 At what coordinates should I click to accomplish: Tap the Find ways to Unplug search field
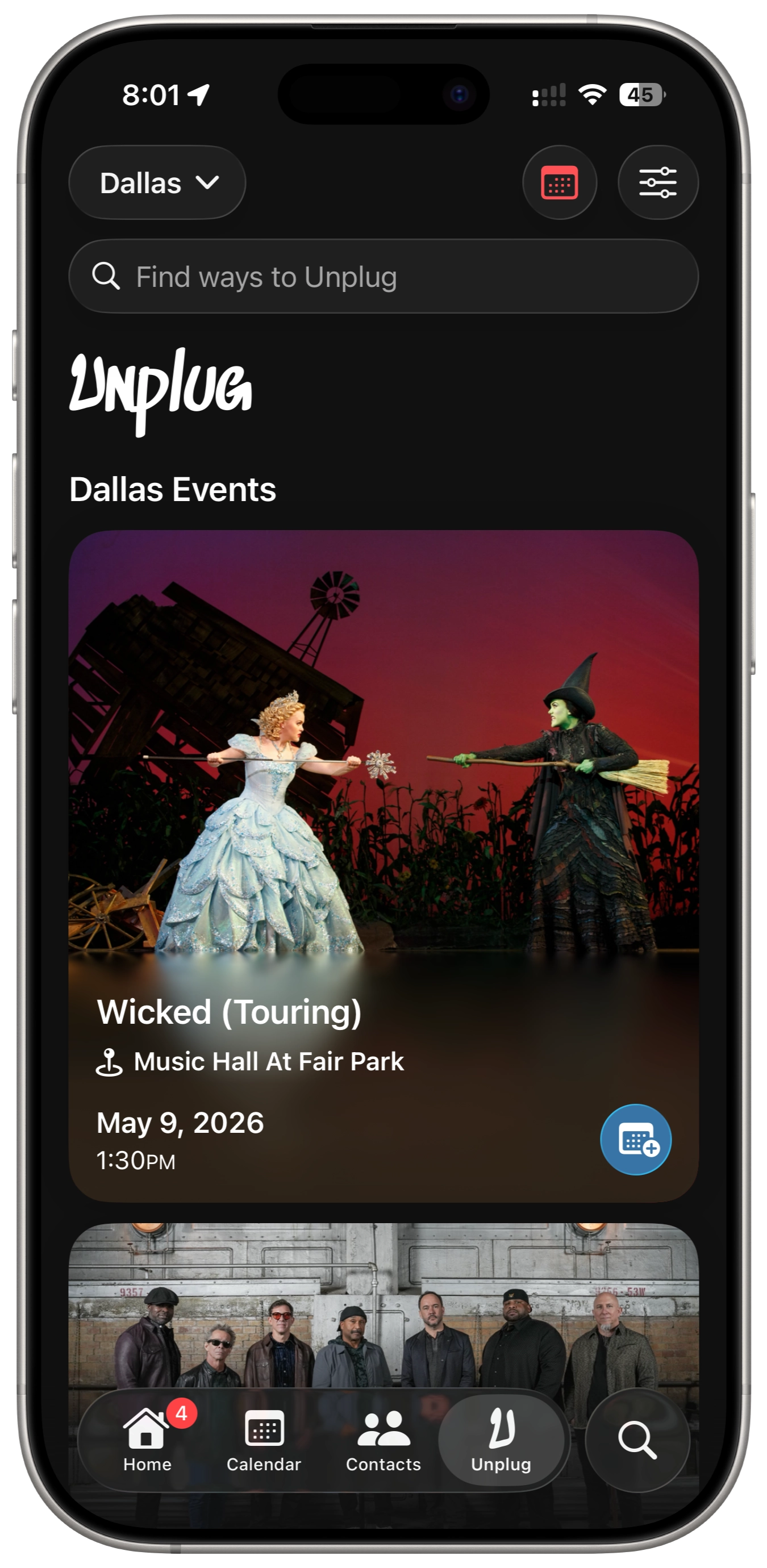coord(383,276)
